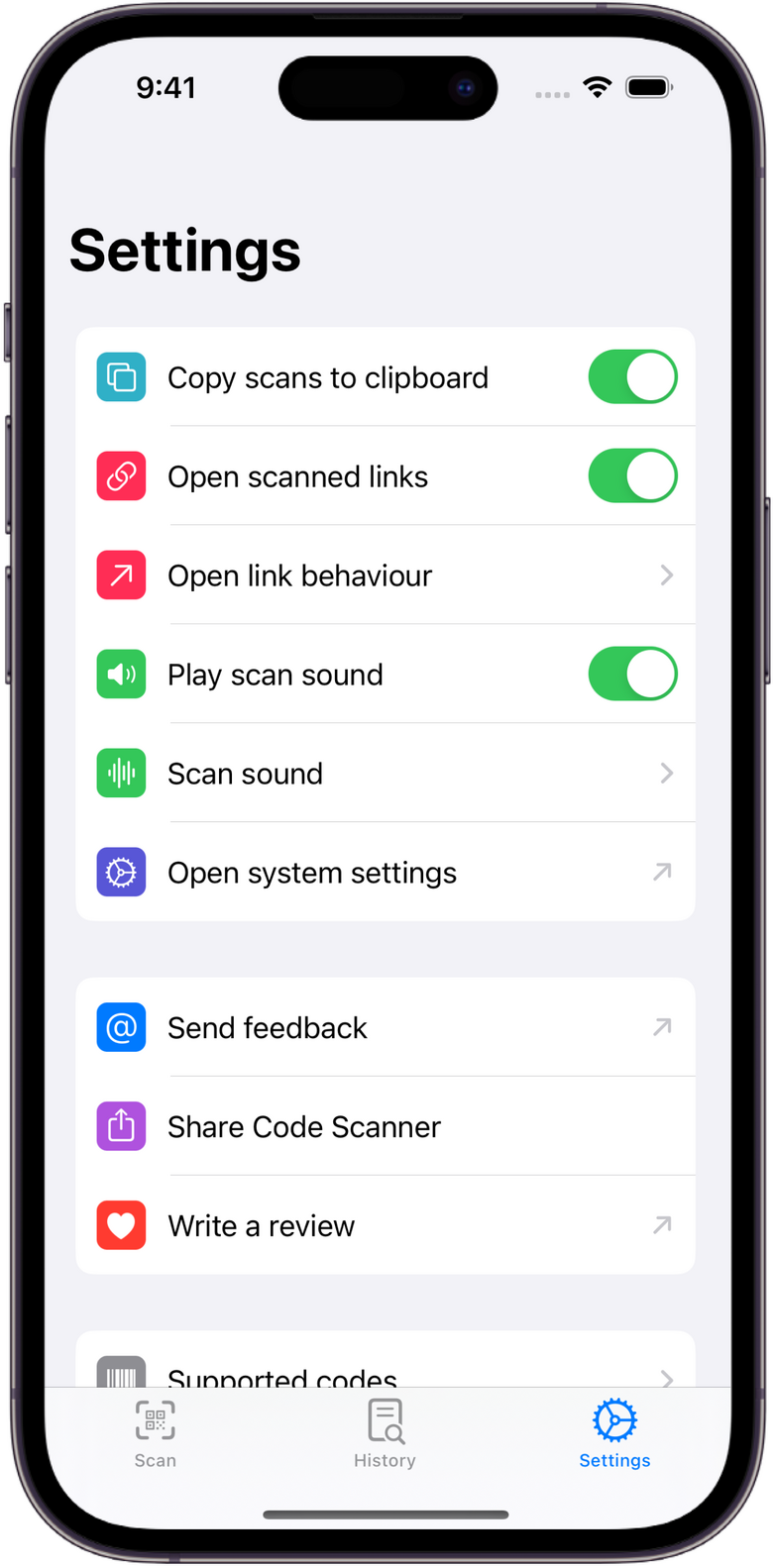Screen dimensions: 773x1568
Task: Turn off Play scan sound
Action: coord(632,674)
